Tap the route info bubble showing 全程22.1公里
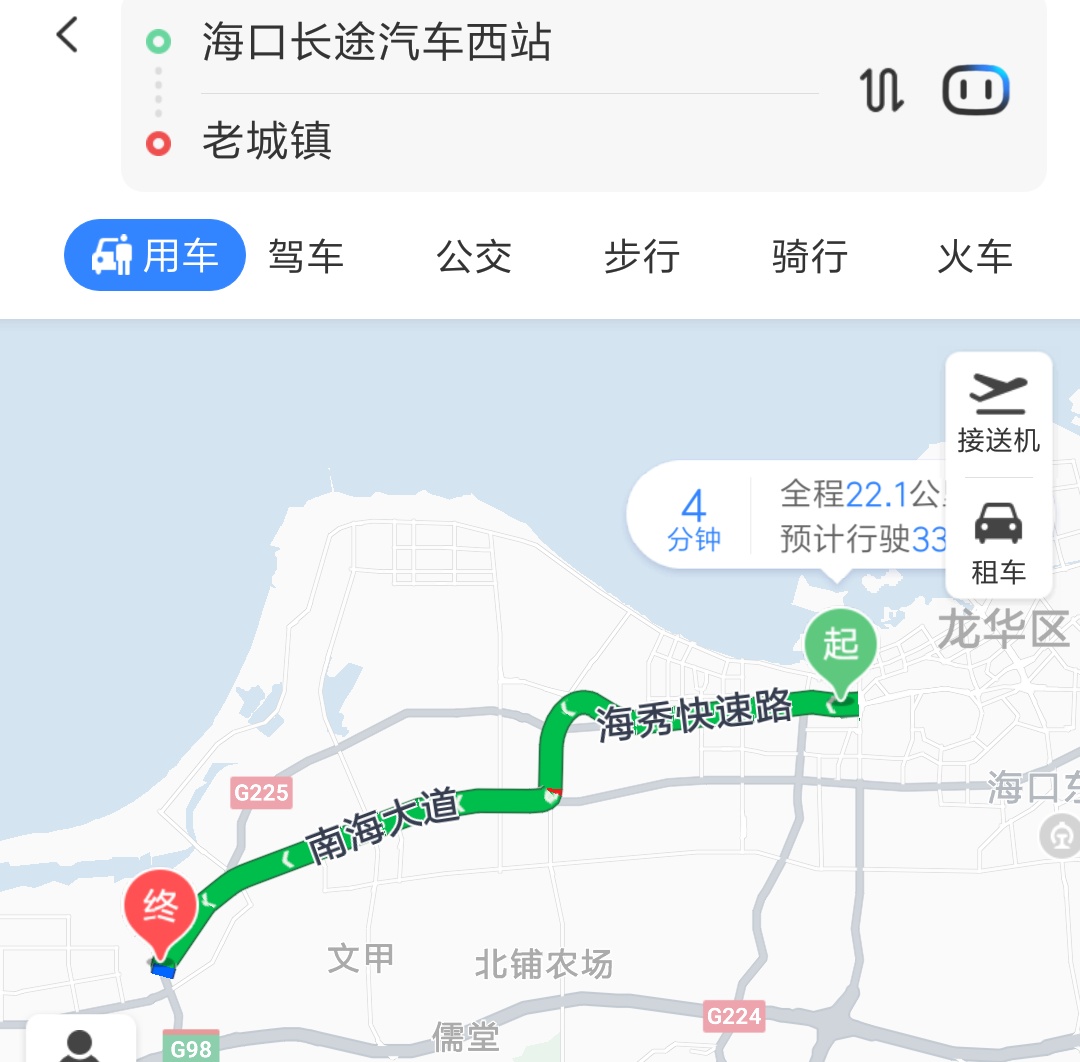Viewport: 1080px width, 1062px height. [790, 516]
